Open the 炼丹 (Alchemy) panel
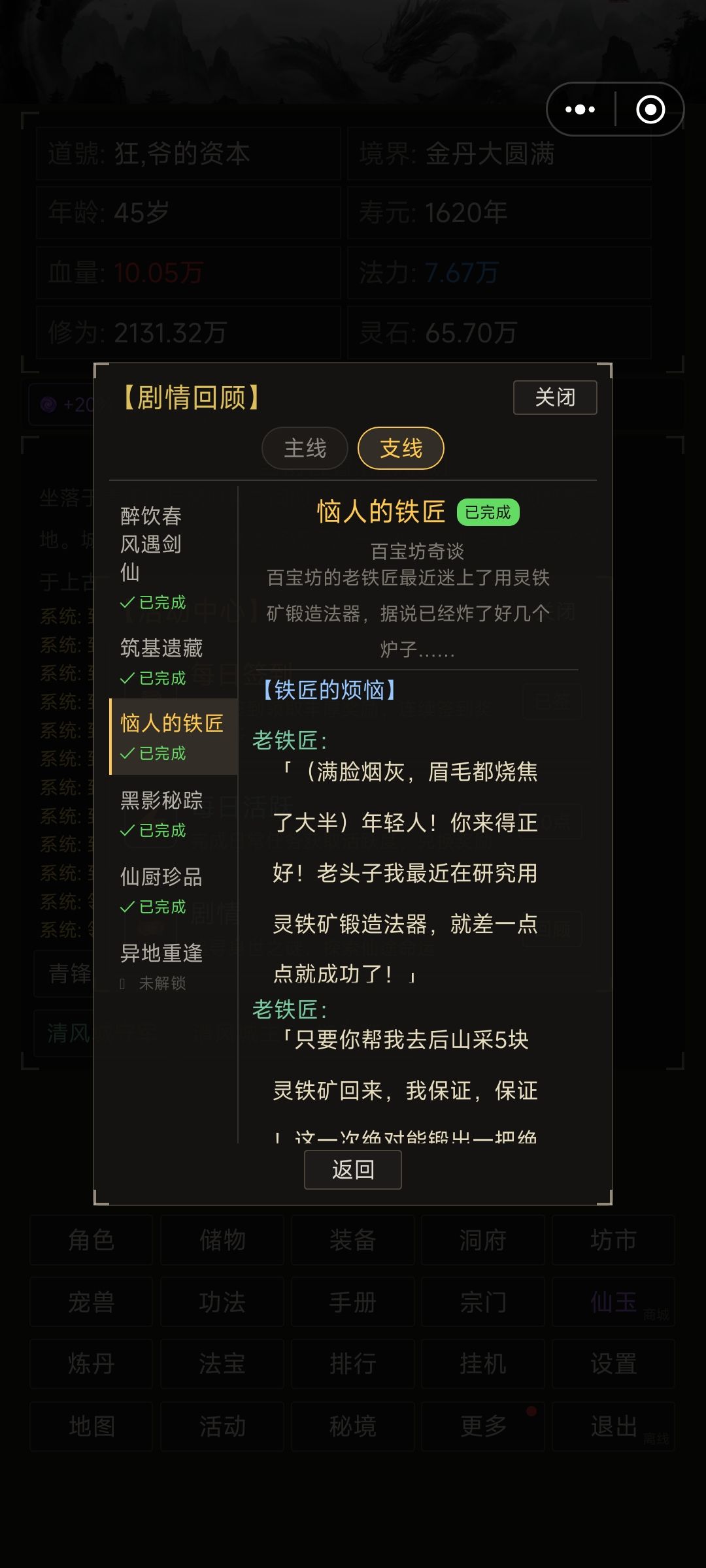This screenshot has height=1568, width=706. 91,1363
